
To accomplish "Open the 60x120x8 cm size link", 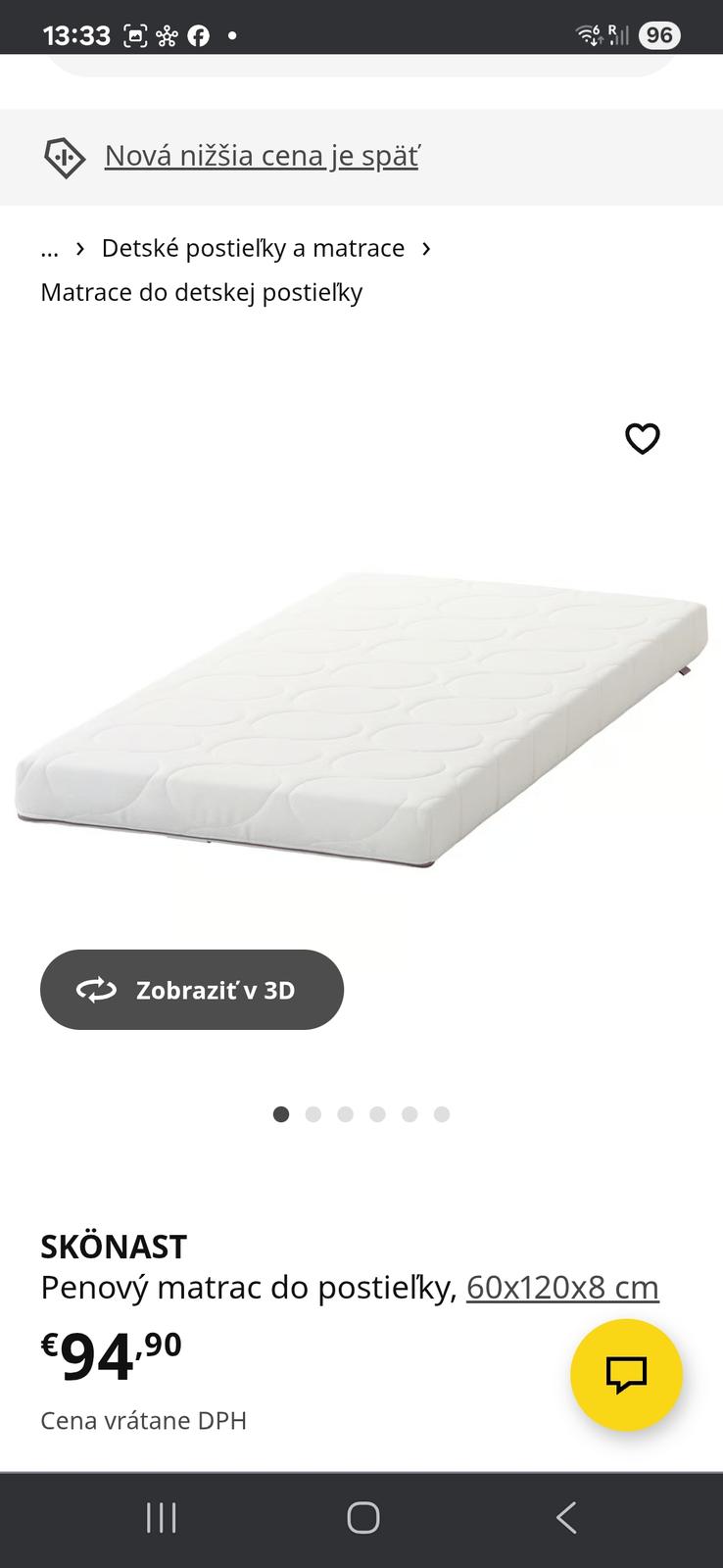I will click(562, 1287).
